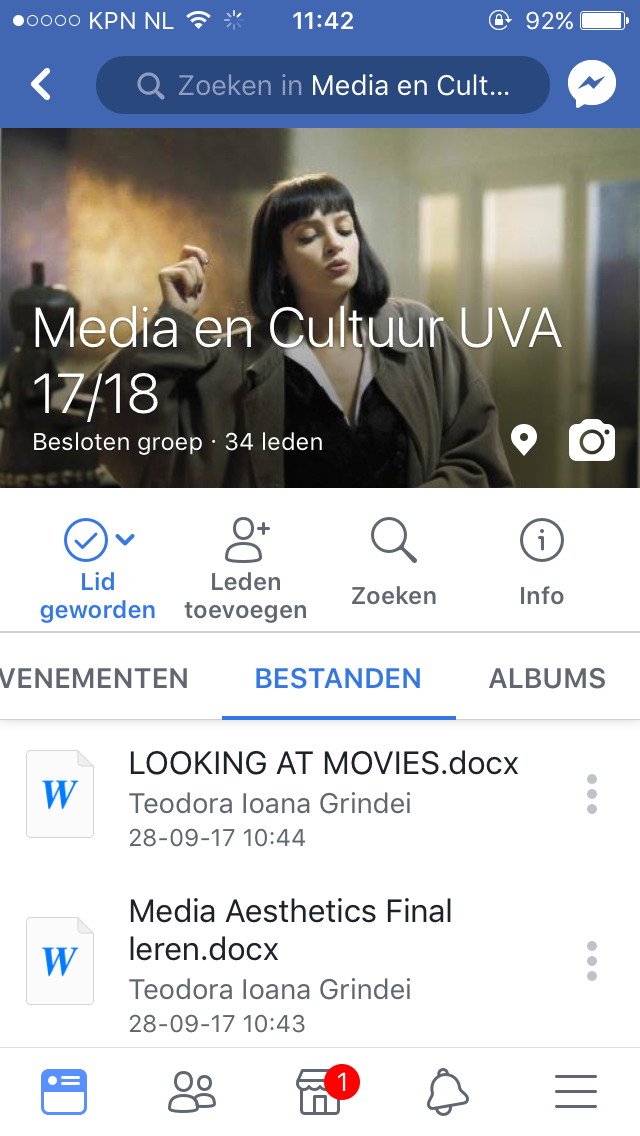Tap the location pin on the cover photo
This screenshot has width=640, height=1136.
coord(524,440)
